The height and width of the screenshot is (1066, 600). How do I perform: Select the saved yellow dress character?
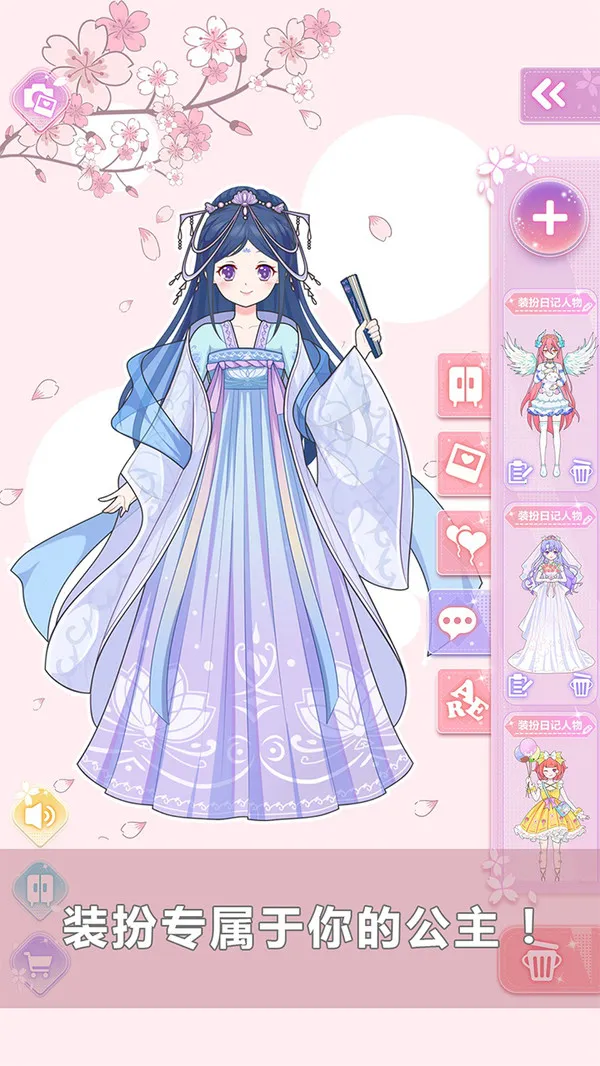[x=549, y=800]
